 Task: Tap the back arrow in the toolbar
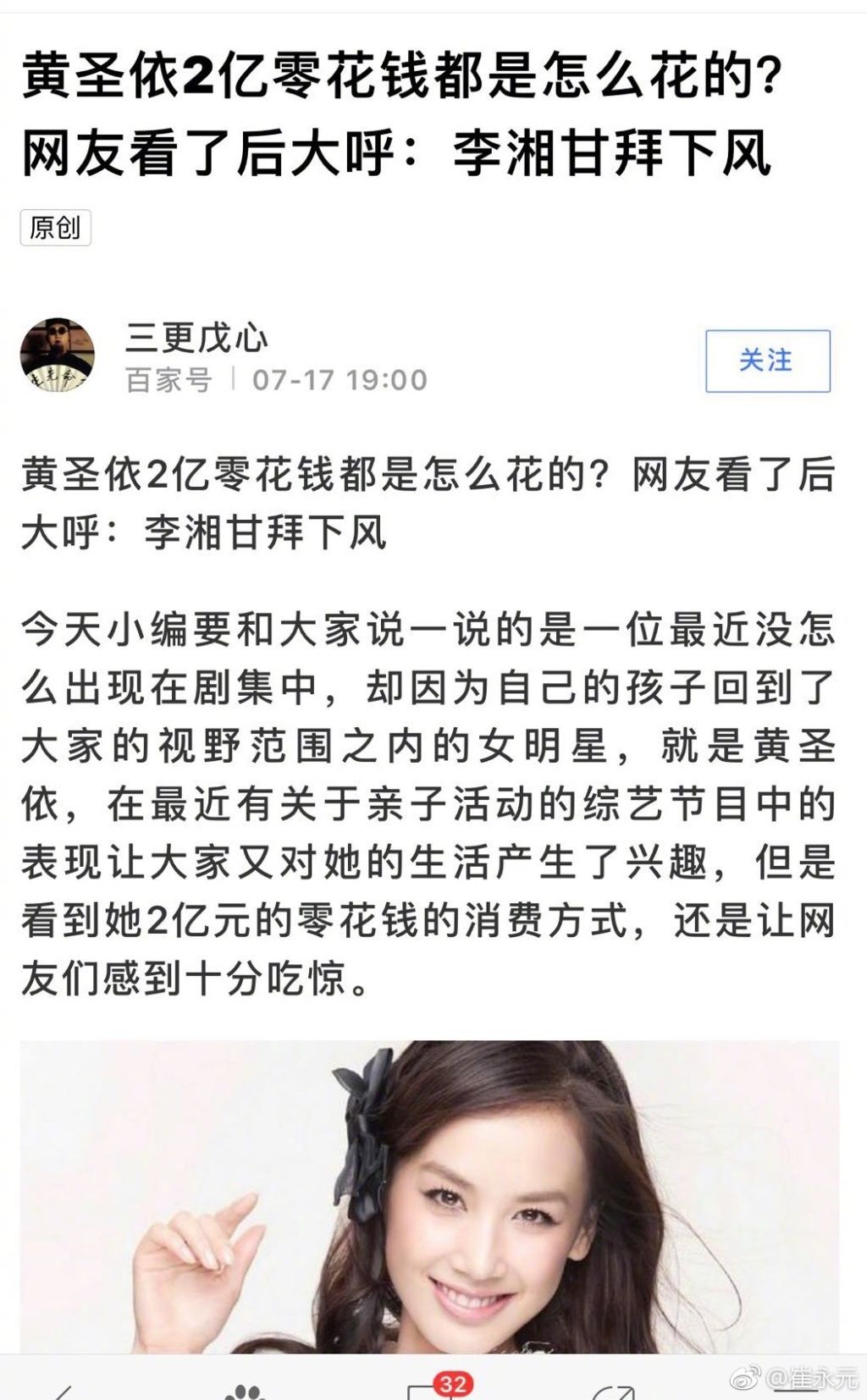point(59,1392)
